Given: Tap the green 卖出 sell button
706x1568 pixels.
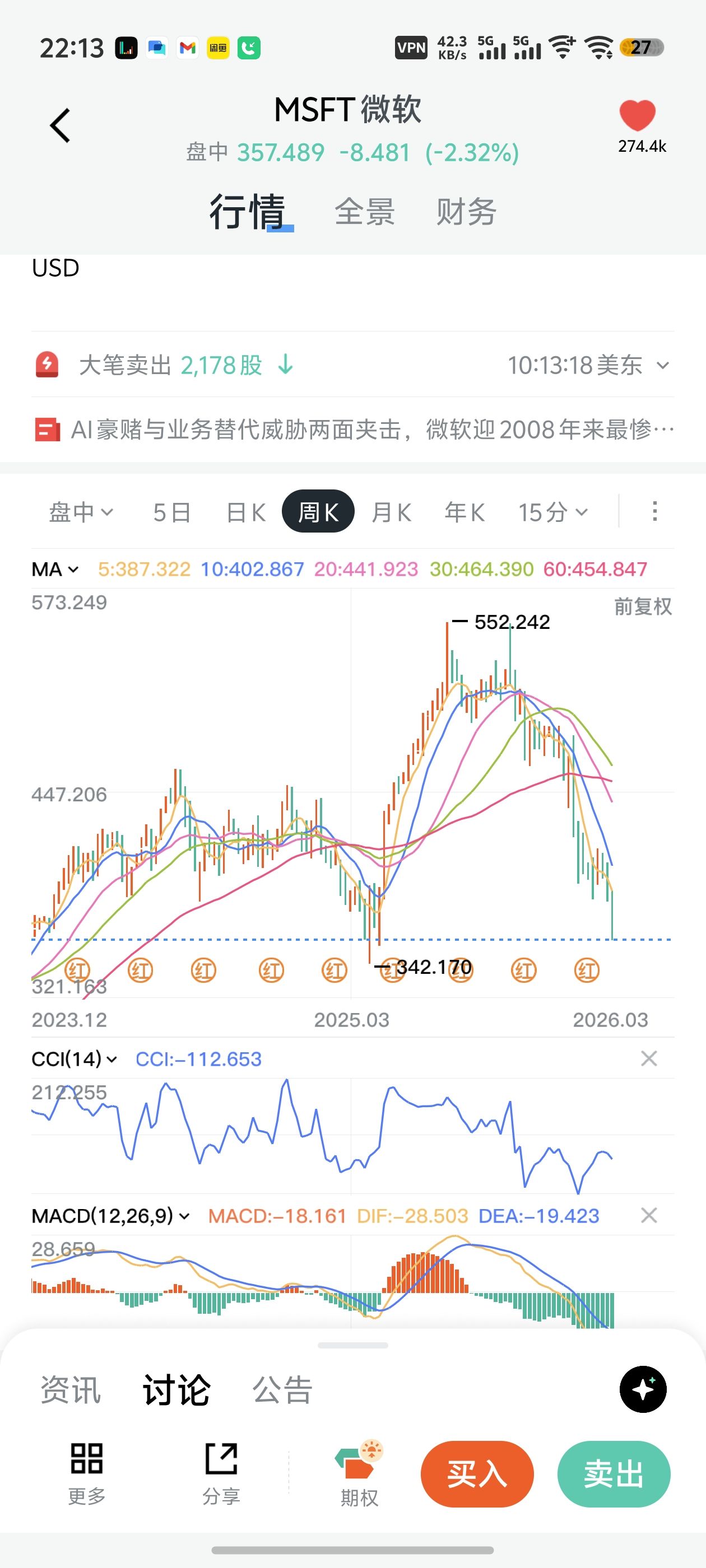Looking at the screenshot, I should (x=614, y=1474).
